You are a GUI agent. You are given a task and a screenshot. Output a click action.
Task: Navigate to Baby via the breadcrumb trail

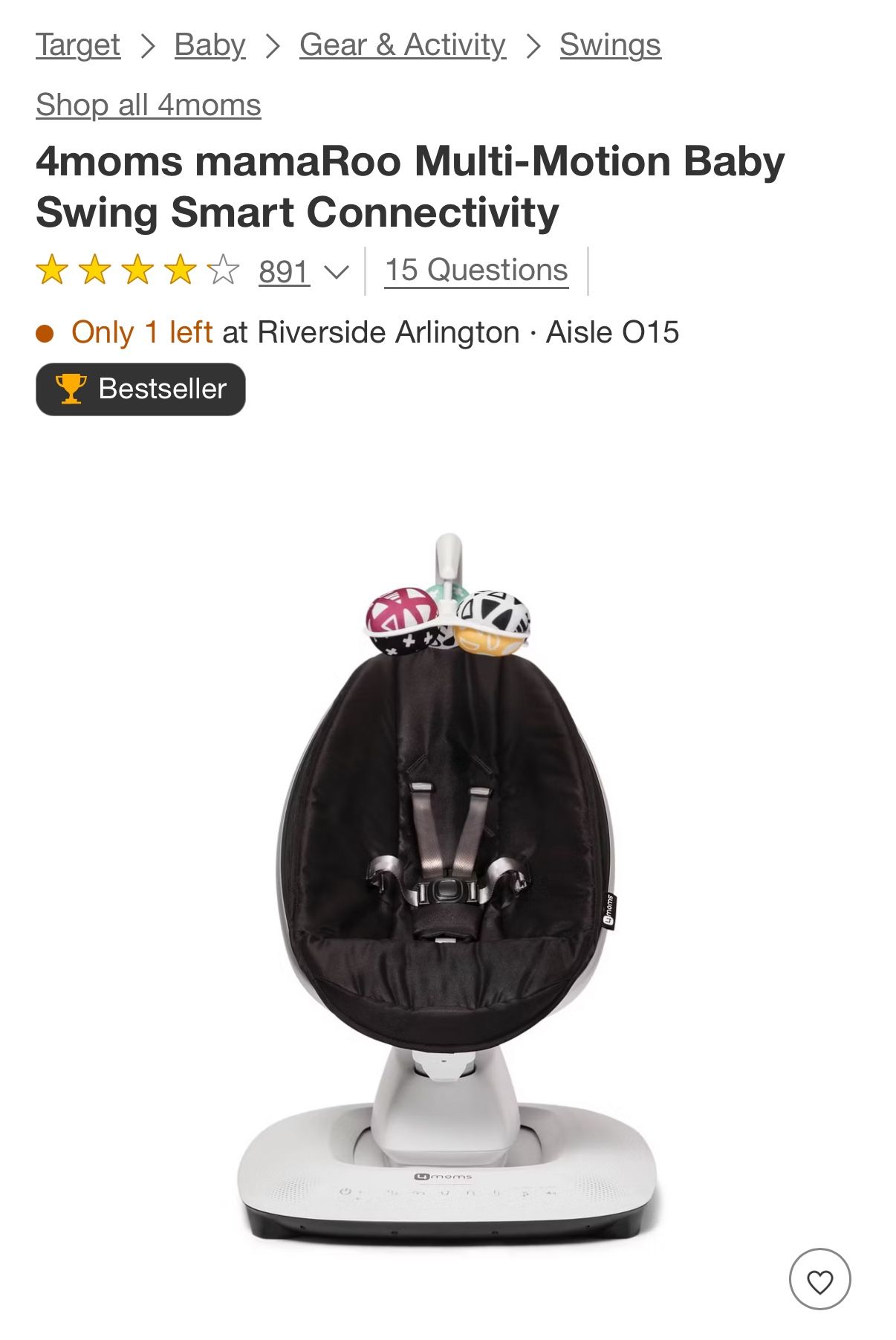coord(209,44)
